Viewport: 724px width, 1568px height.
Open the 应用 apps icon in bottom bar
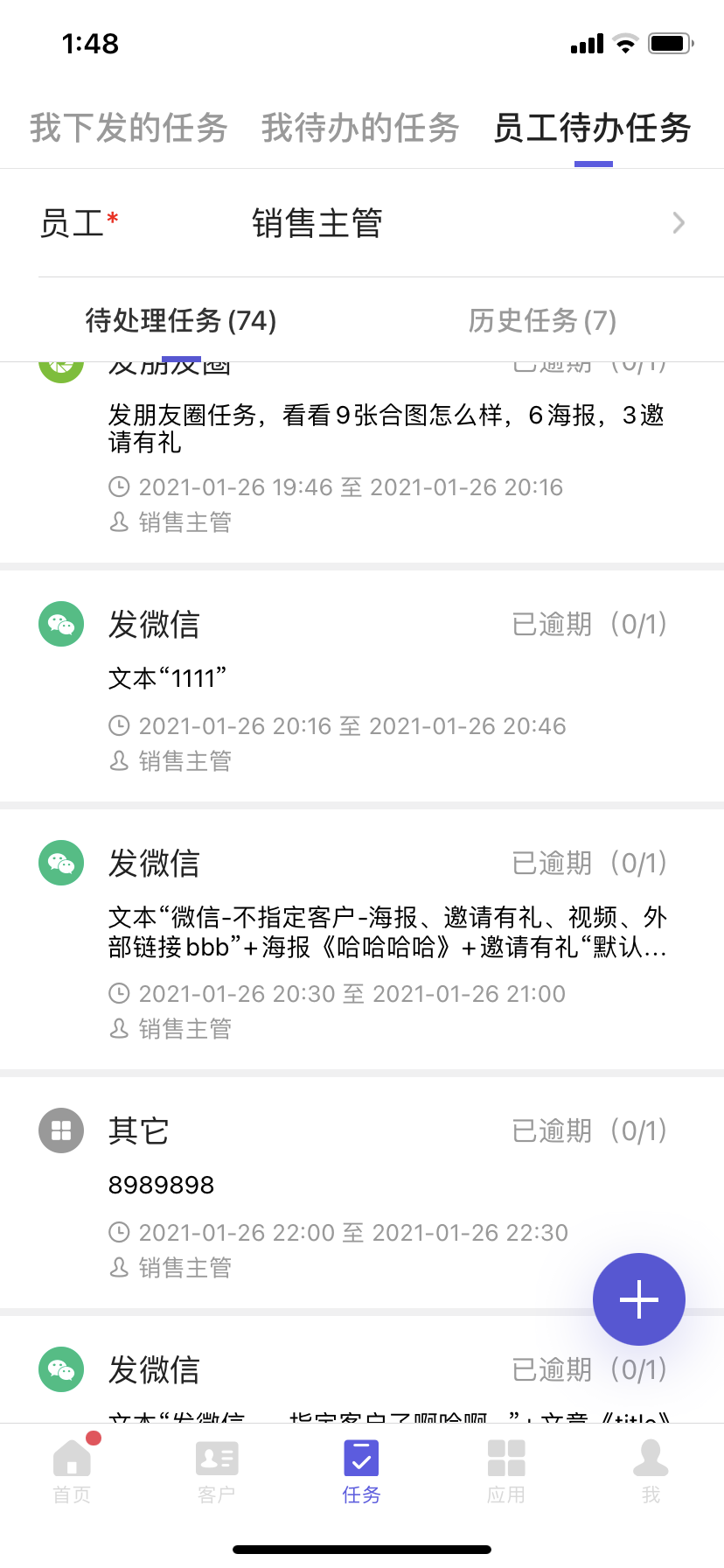pos(506,1459)
